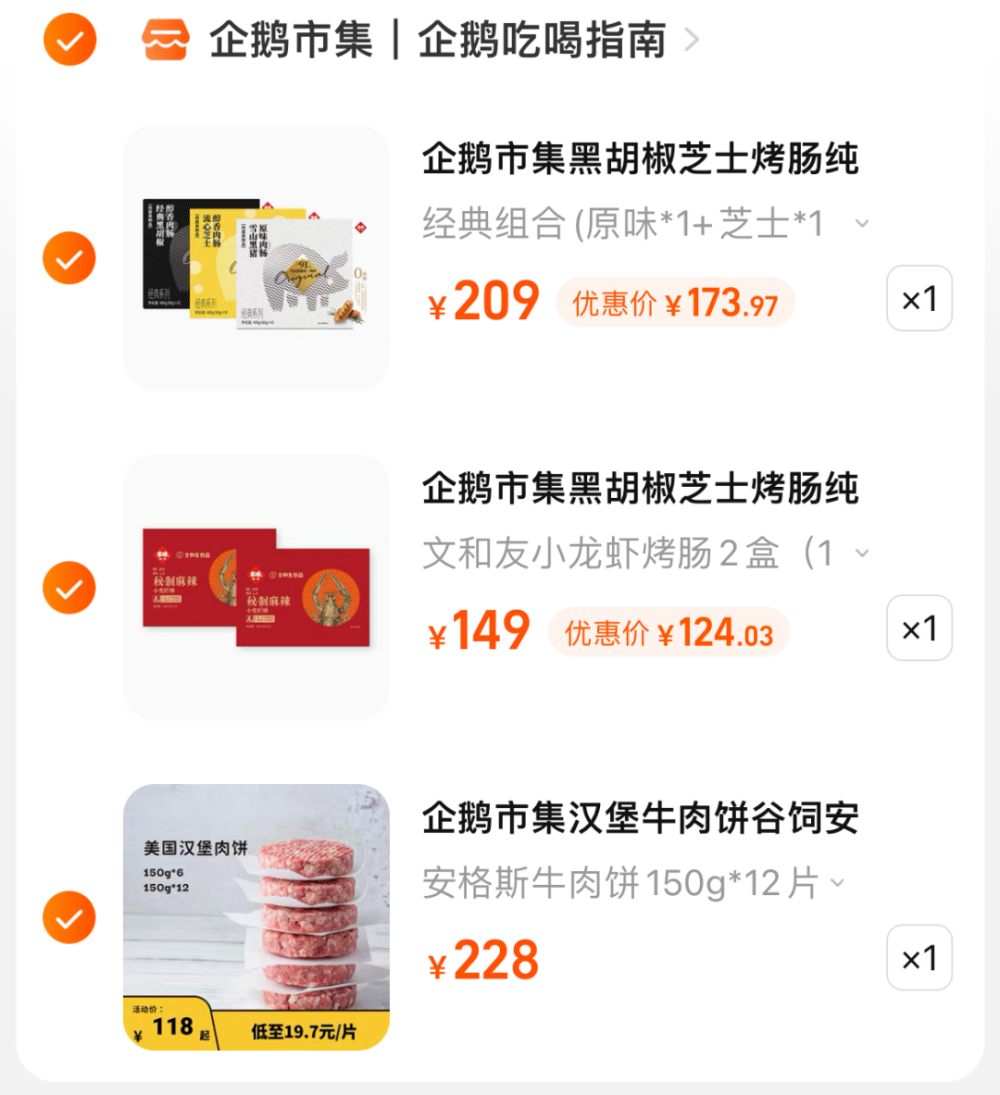
Task: Open the 美国汉堡肉饼 product image
Action: click(x=256, y=917)
